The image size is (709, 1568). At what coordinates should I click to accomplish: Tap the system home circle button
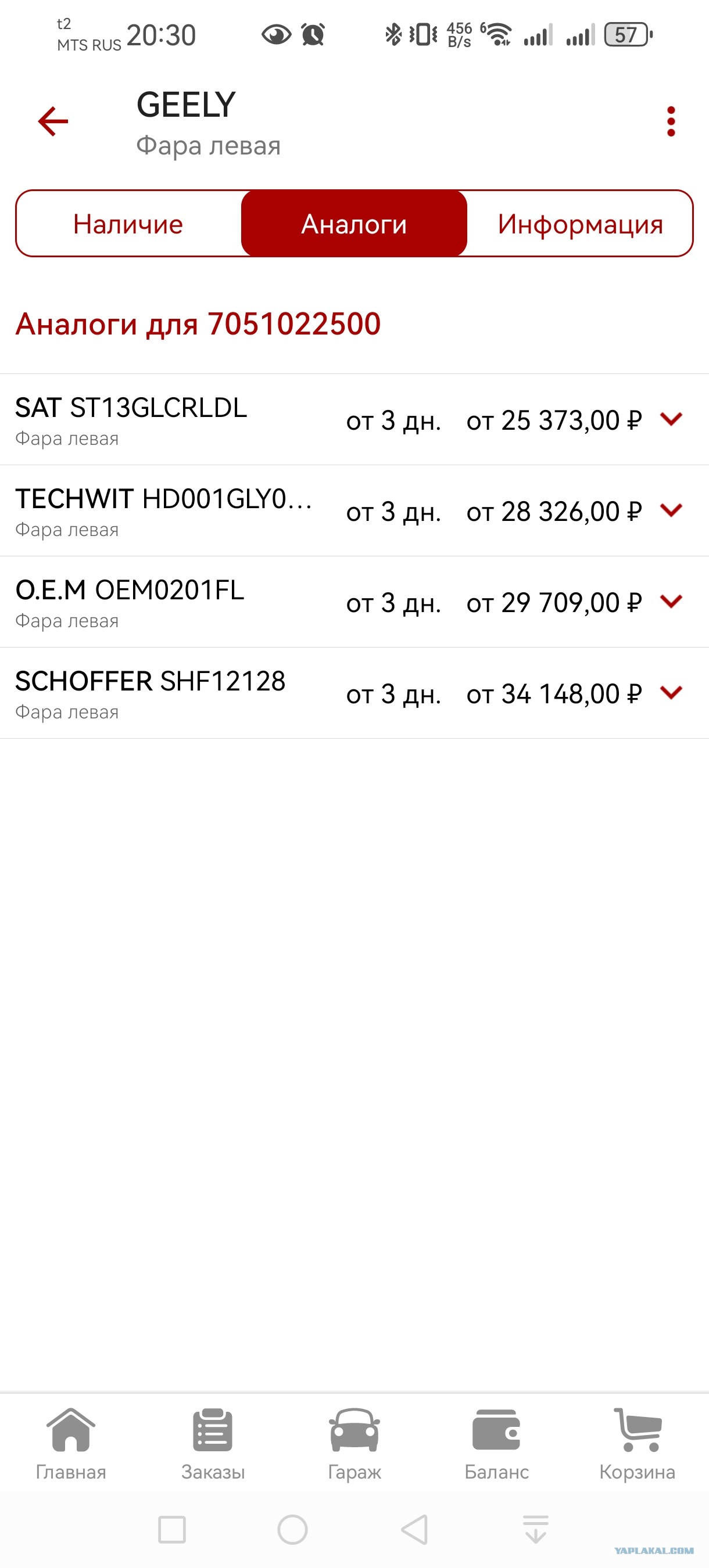point(292,1529)
